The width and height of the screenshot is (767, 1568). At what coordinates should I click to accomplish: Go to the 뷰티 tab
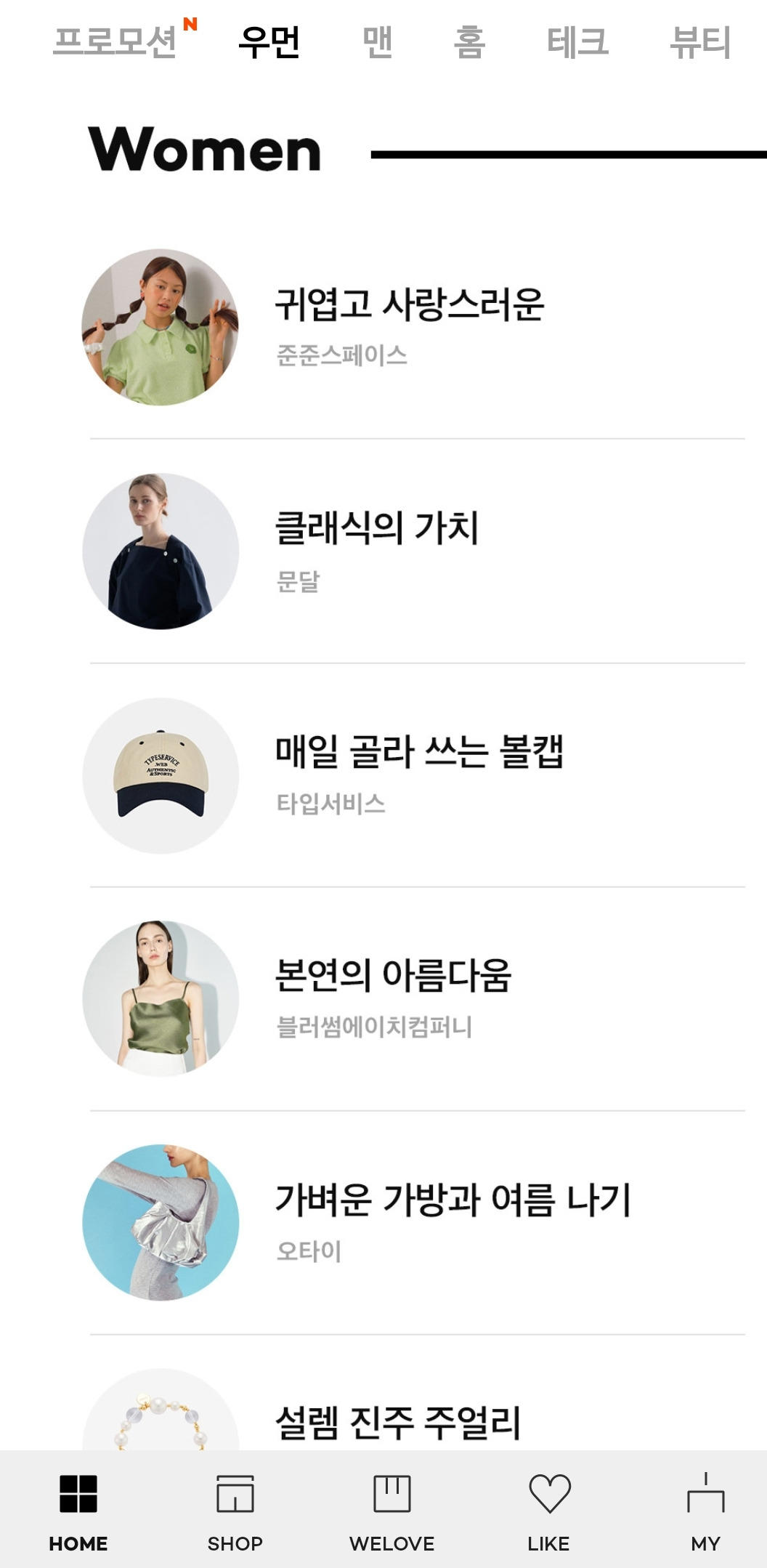(699, 41)
